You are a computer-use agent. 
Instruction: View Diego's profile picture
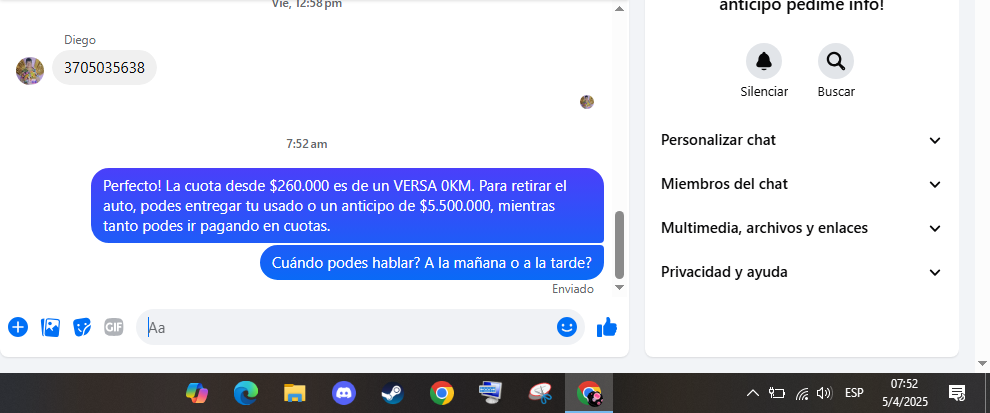coord(30,71)
